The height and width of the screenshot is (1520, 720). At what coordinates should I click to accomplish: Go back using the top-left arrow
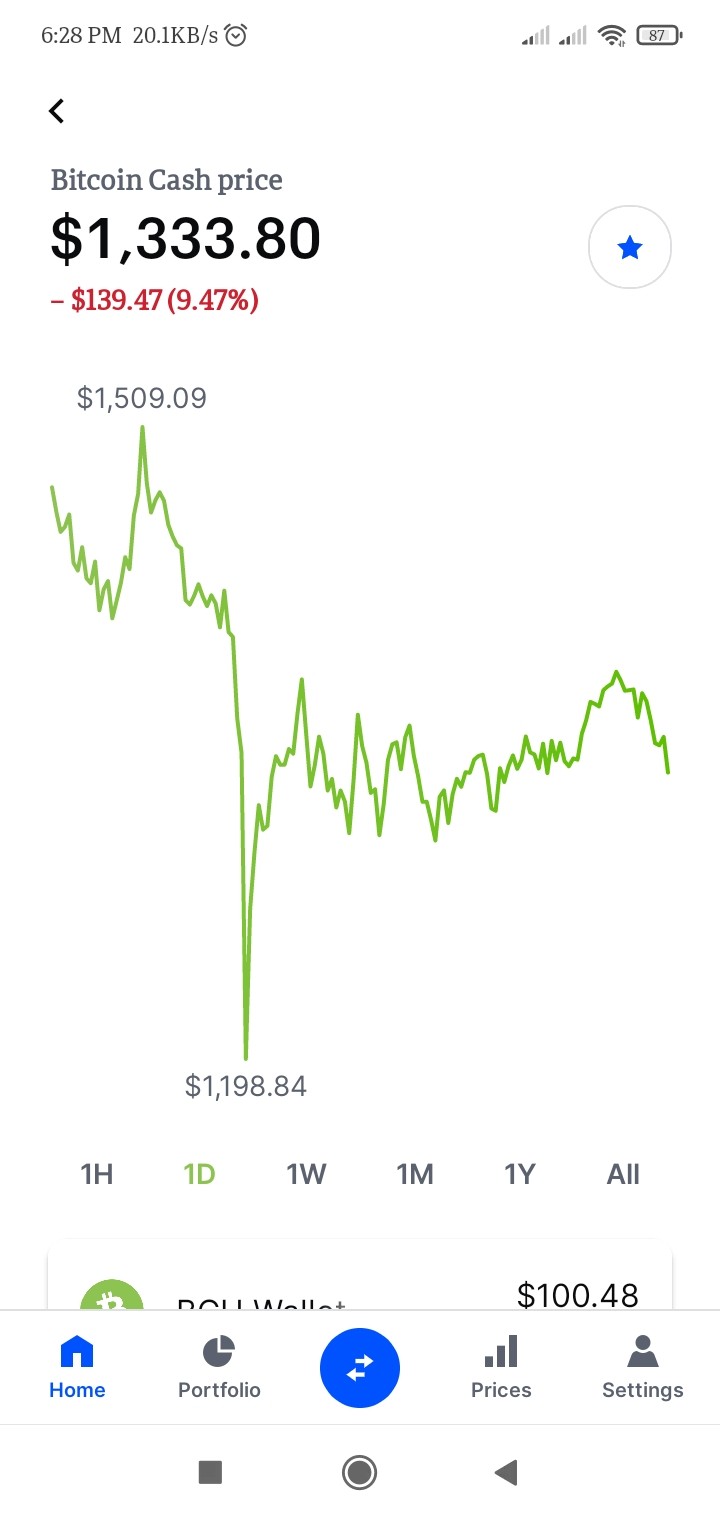[57, 111]
